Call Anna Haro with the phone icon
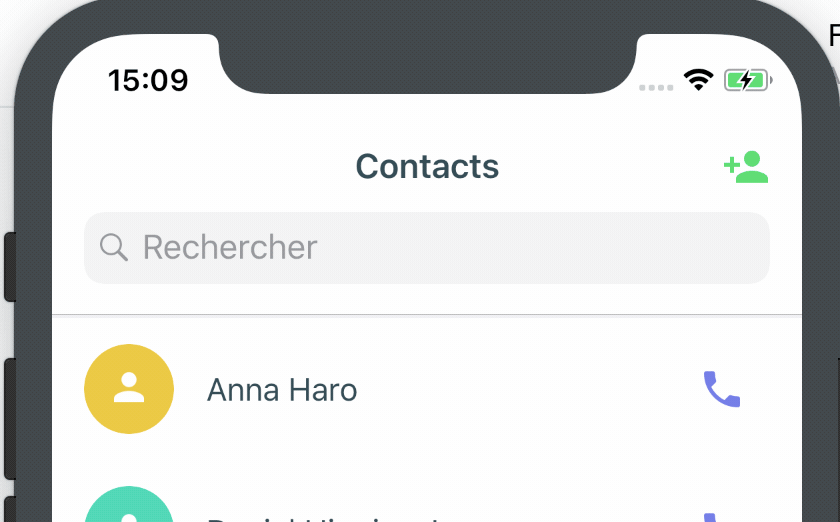The height and width of the screenshot is (522, 840). point(721,389)
